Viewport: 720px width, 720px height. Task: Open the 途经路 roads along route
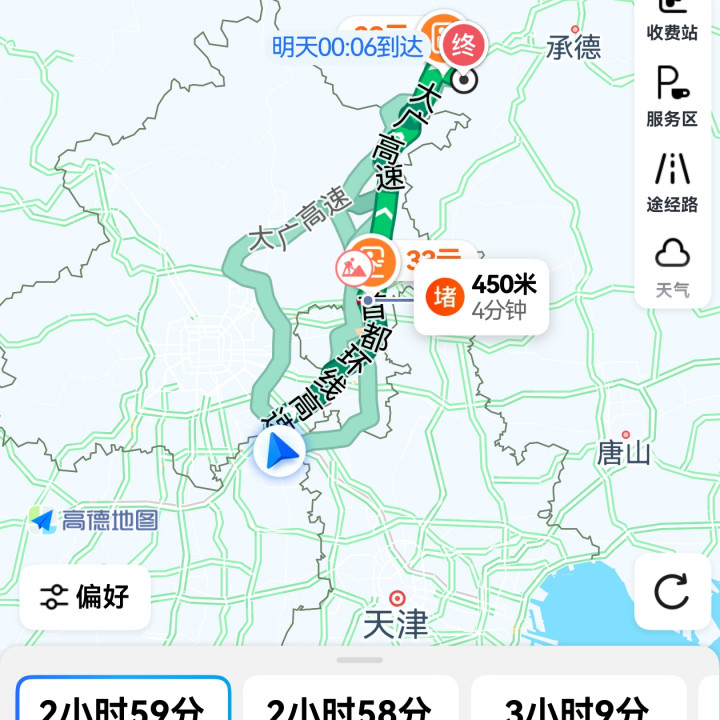[x=671, y=182]
